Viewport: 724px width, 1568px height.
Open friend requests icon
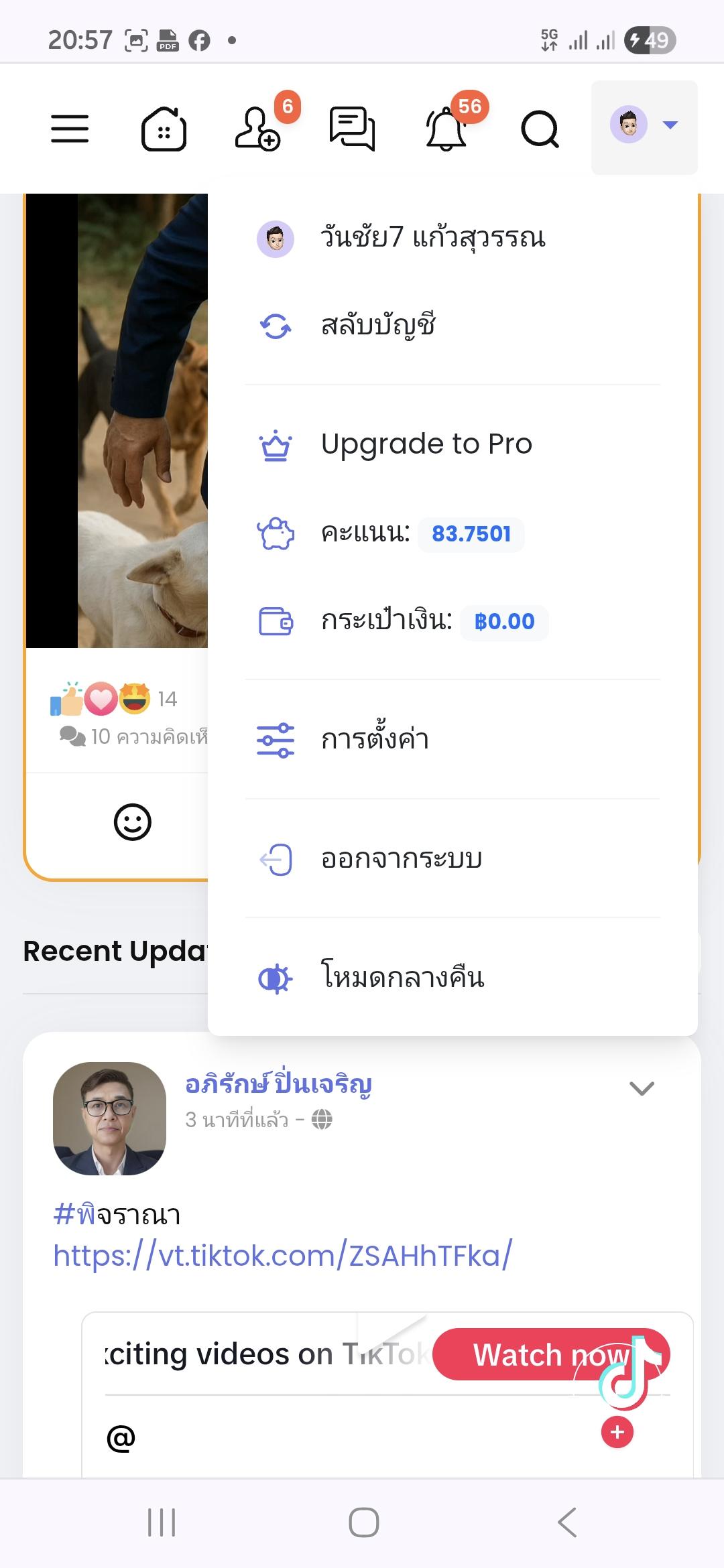coord(257,128)
